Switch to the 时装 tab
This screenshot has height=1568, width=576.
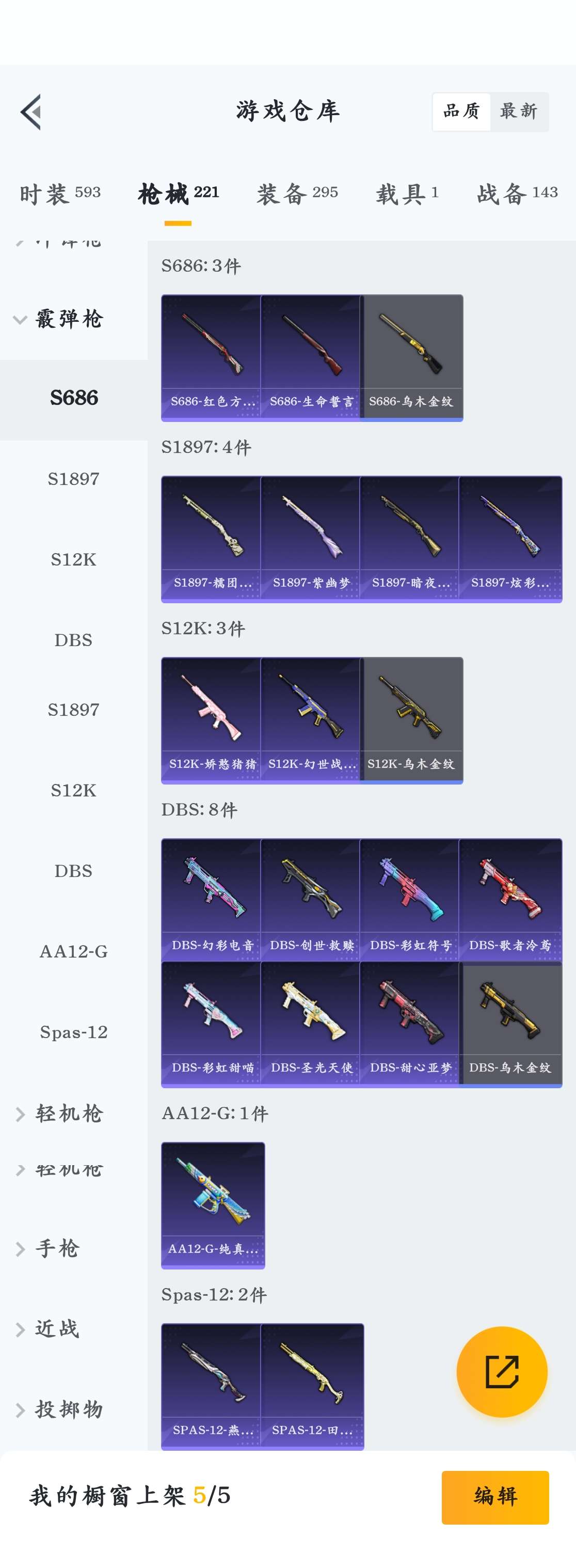click(x=59, y=194)
